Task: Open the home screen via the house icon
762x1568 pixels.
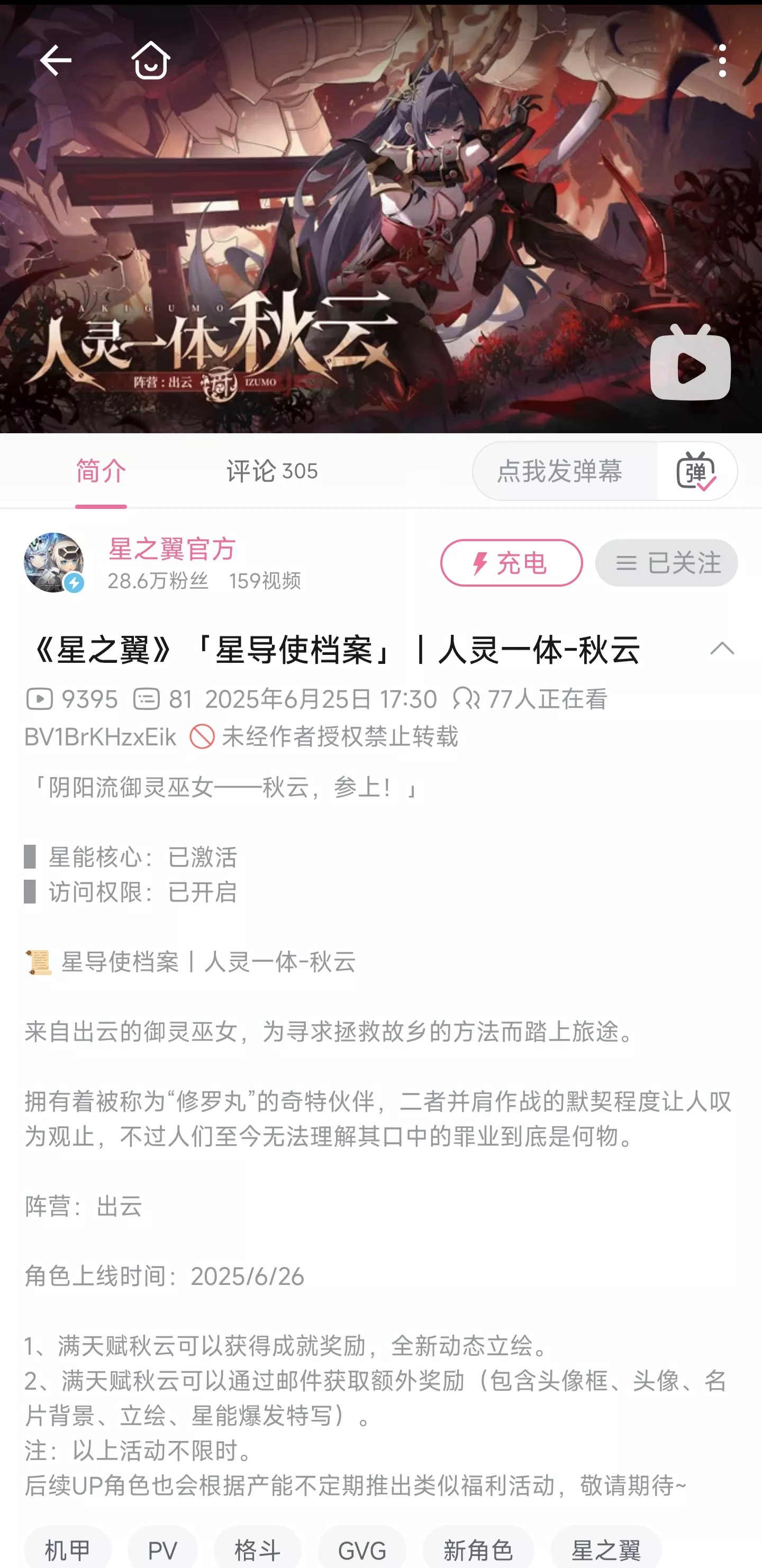Action: pyautogui.click(x=150, y=61)
